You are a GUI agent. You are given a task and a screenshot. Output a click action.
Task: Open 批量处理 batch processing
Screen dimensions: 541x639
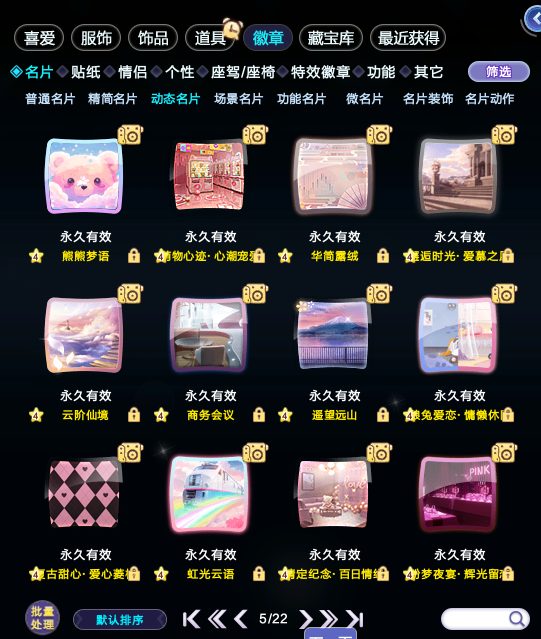(x=42, y=618)
